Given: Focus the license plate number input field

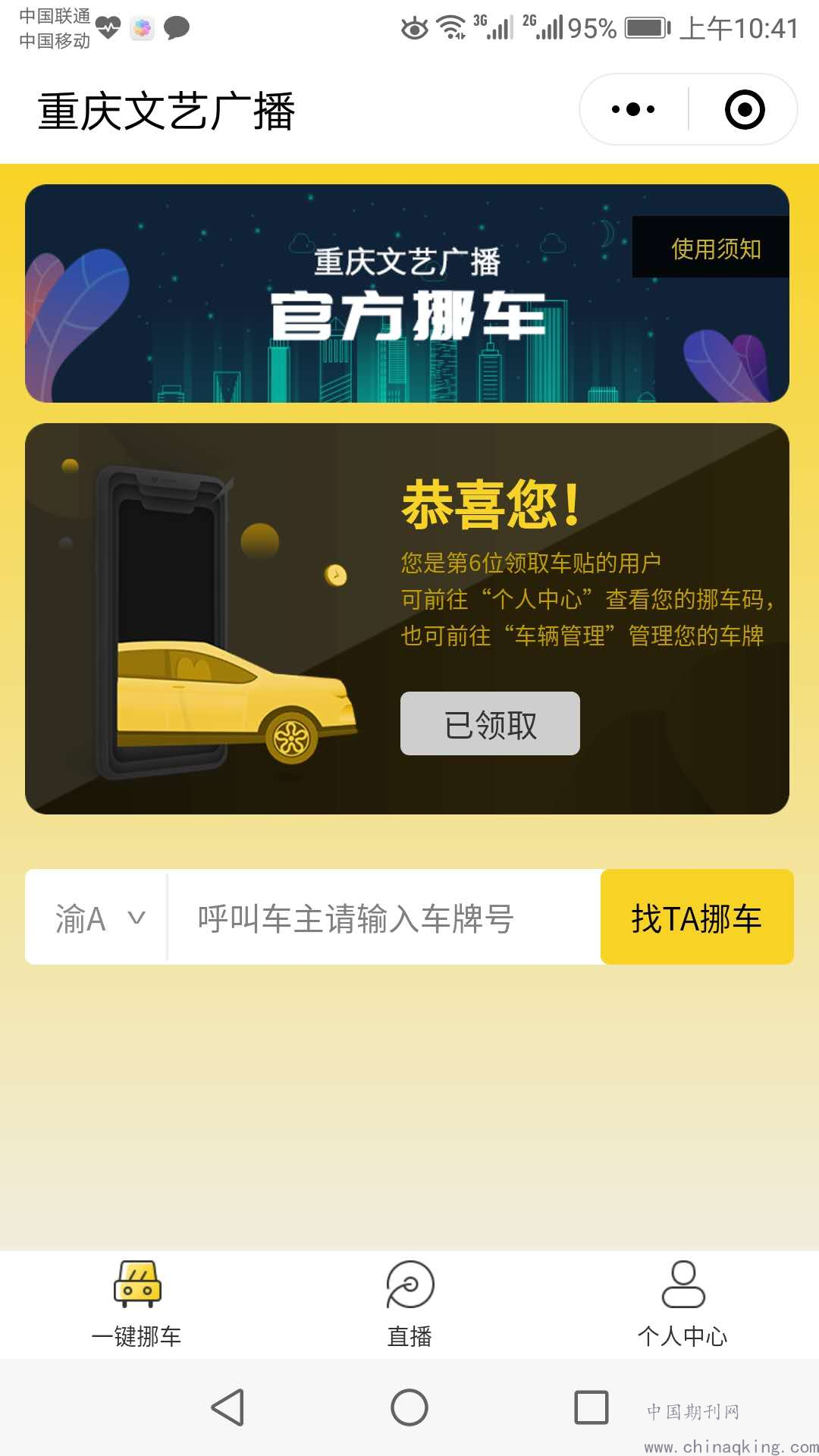Looking at the screenshot, I should tap(383, 918).
